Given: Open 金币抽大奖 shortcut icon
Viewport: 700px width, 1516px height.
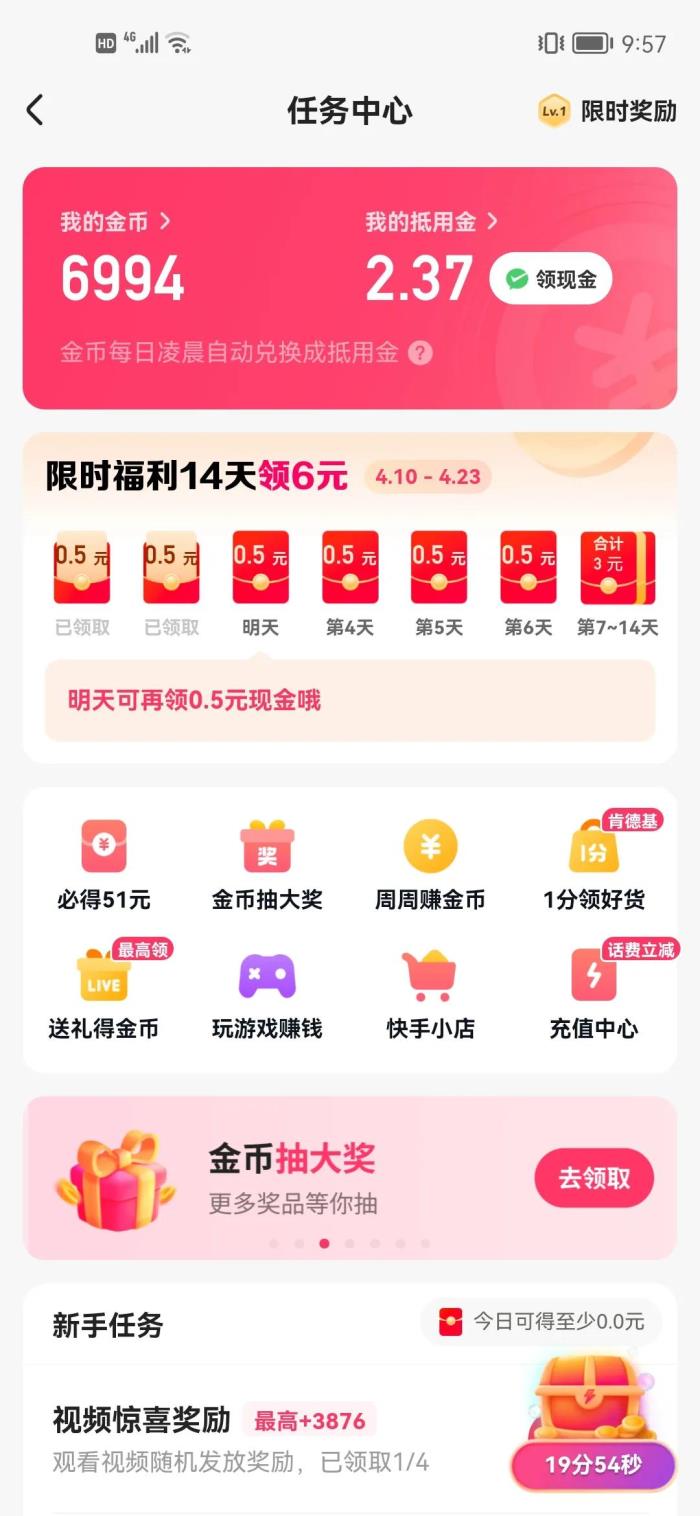Looking at the screenshot, I should 267,847.
